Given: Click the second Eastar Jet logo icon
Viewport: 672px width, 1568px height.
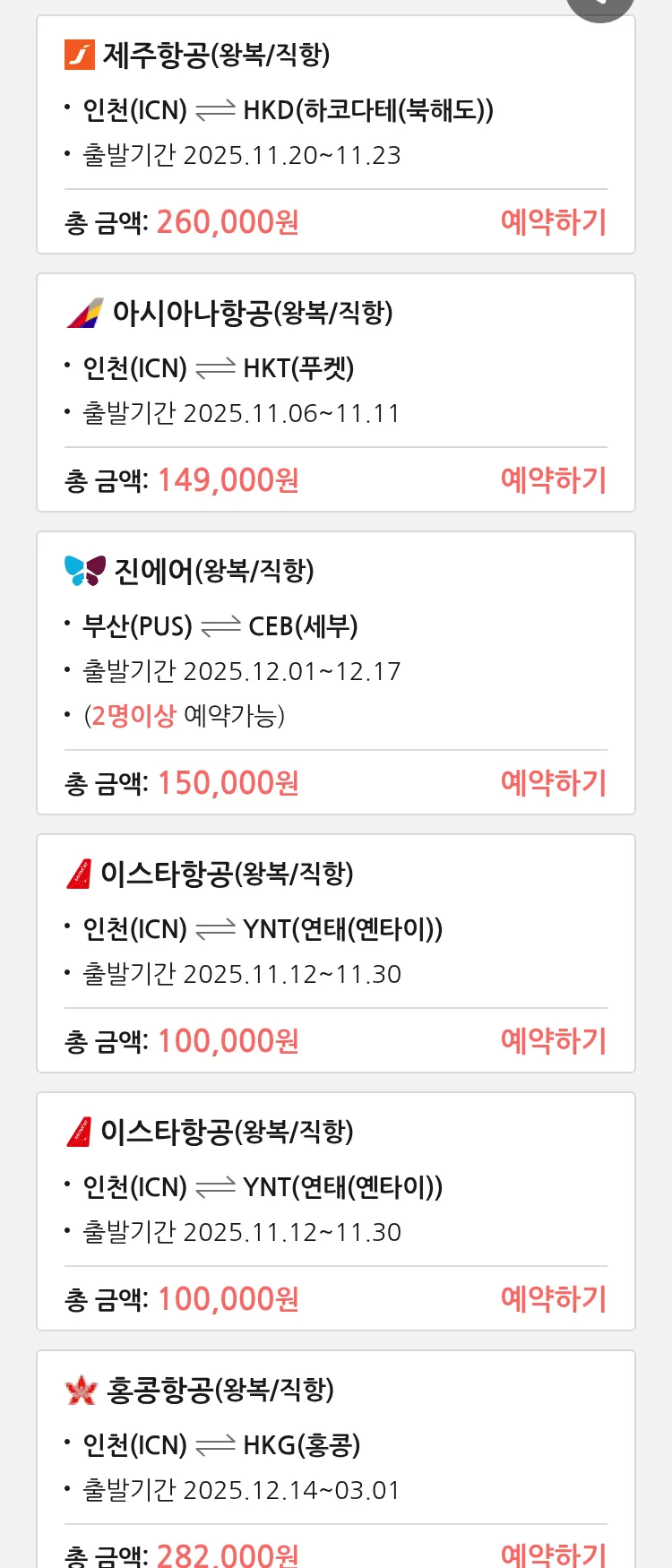Looking at the screenshot, I should coord(82,1131).
